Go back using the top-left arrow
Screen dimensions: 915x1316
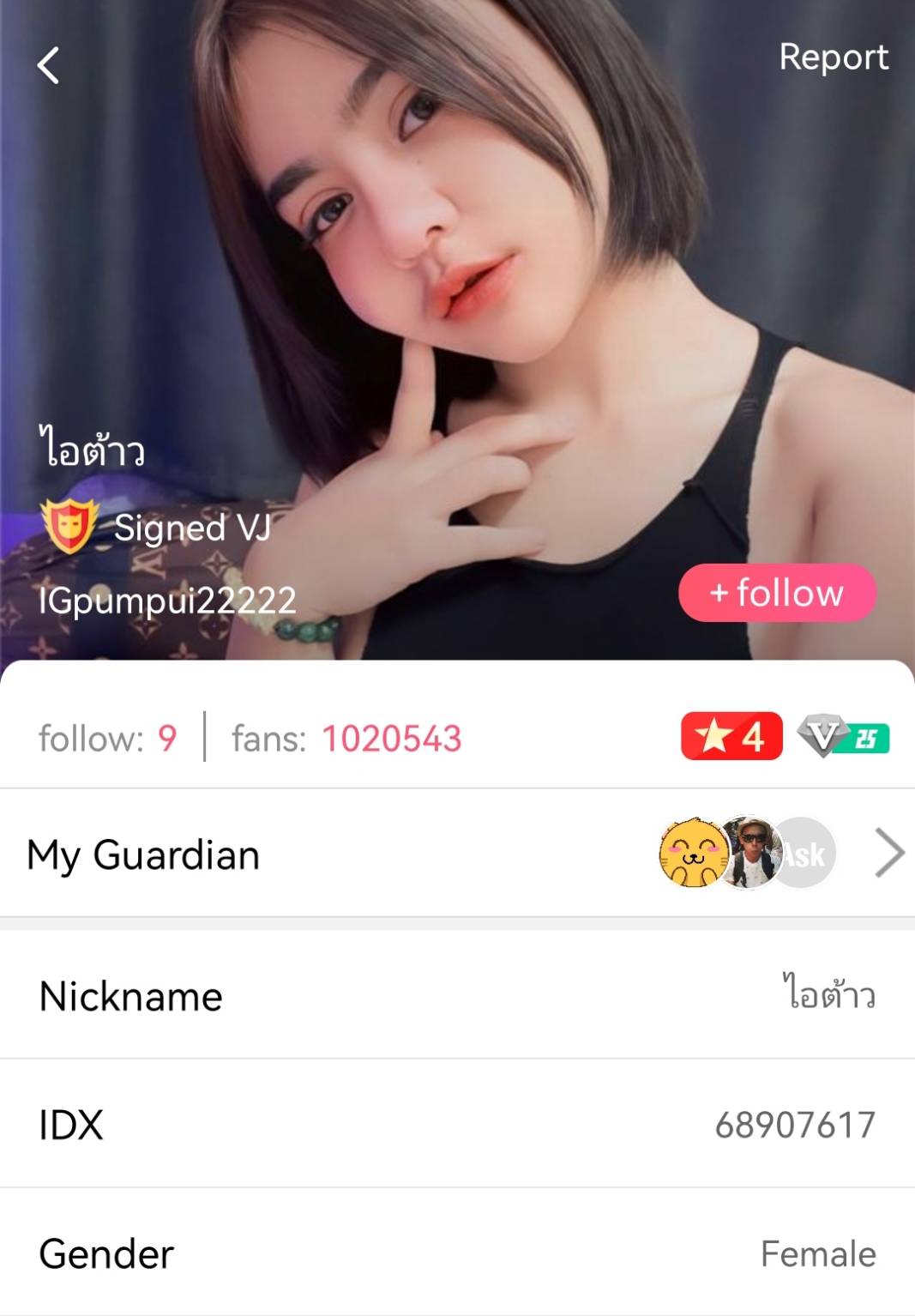[x=49, y=65]
